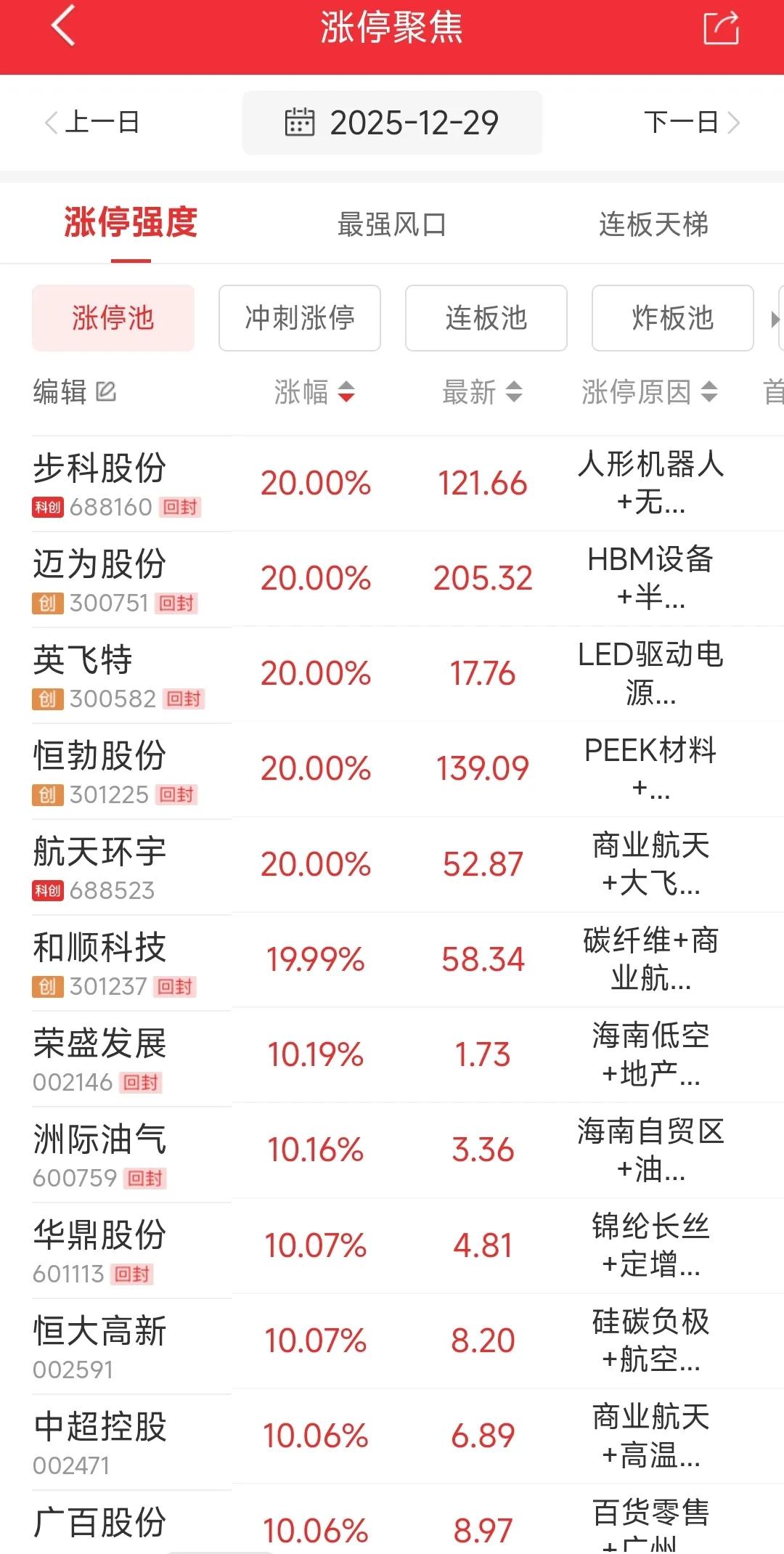Select the 炸板池 chip

point(673,318)
